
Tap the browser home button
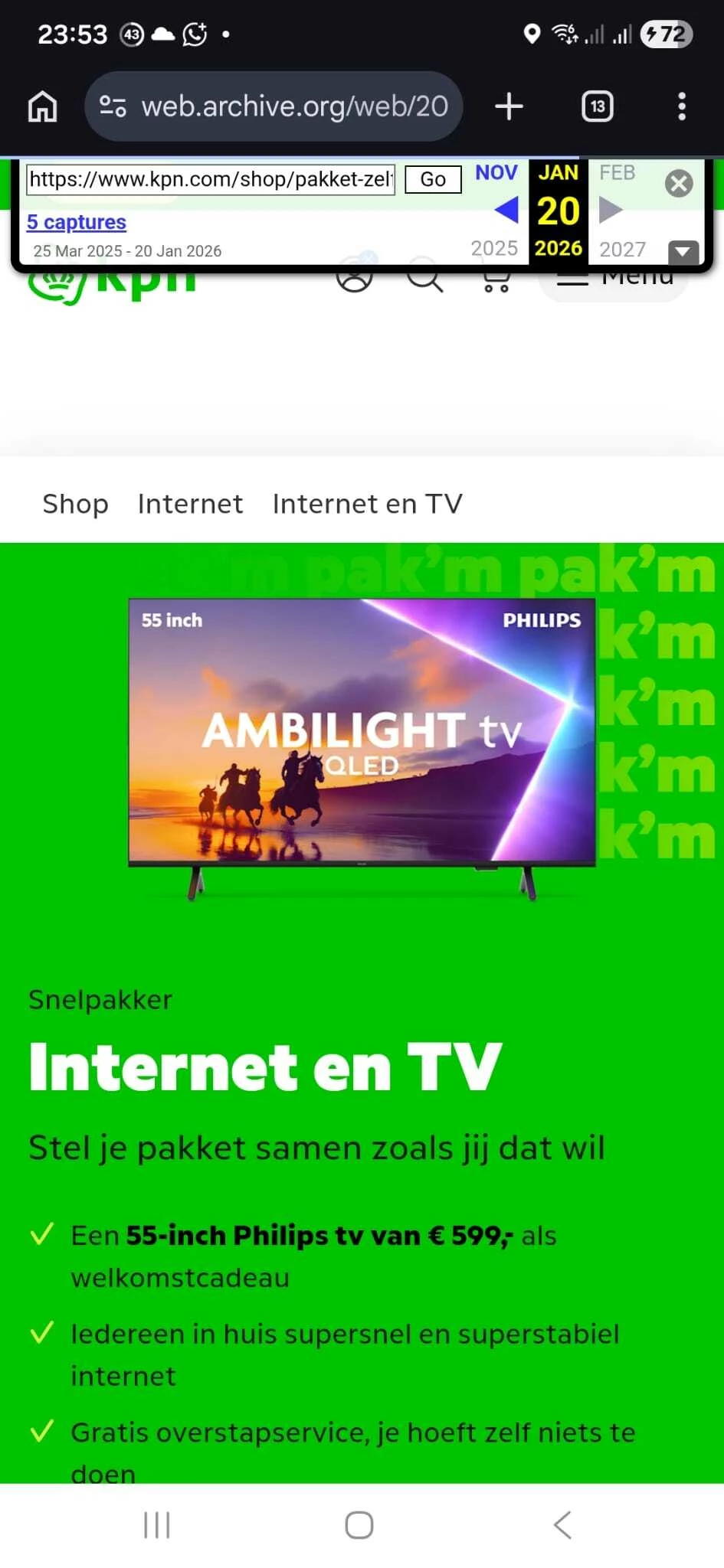tap(43, 106)
